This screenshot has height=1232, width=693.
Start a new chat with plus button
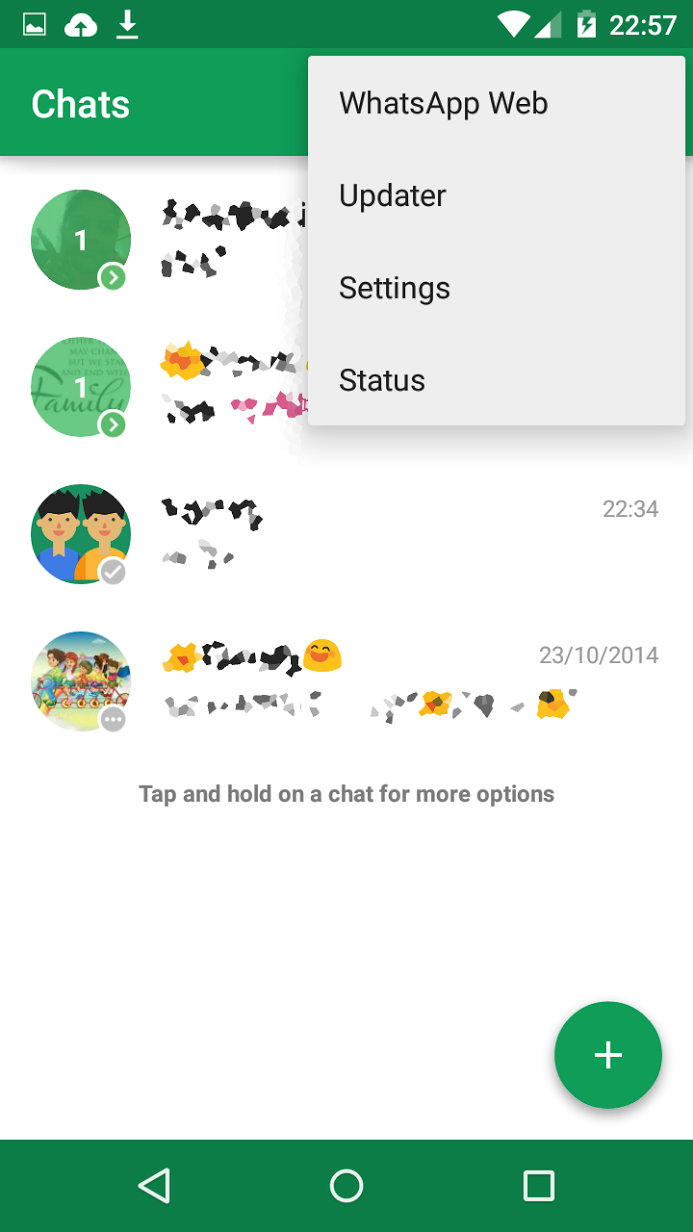[608, 1055]
